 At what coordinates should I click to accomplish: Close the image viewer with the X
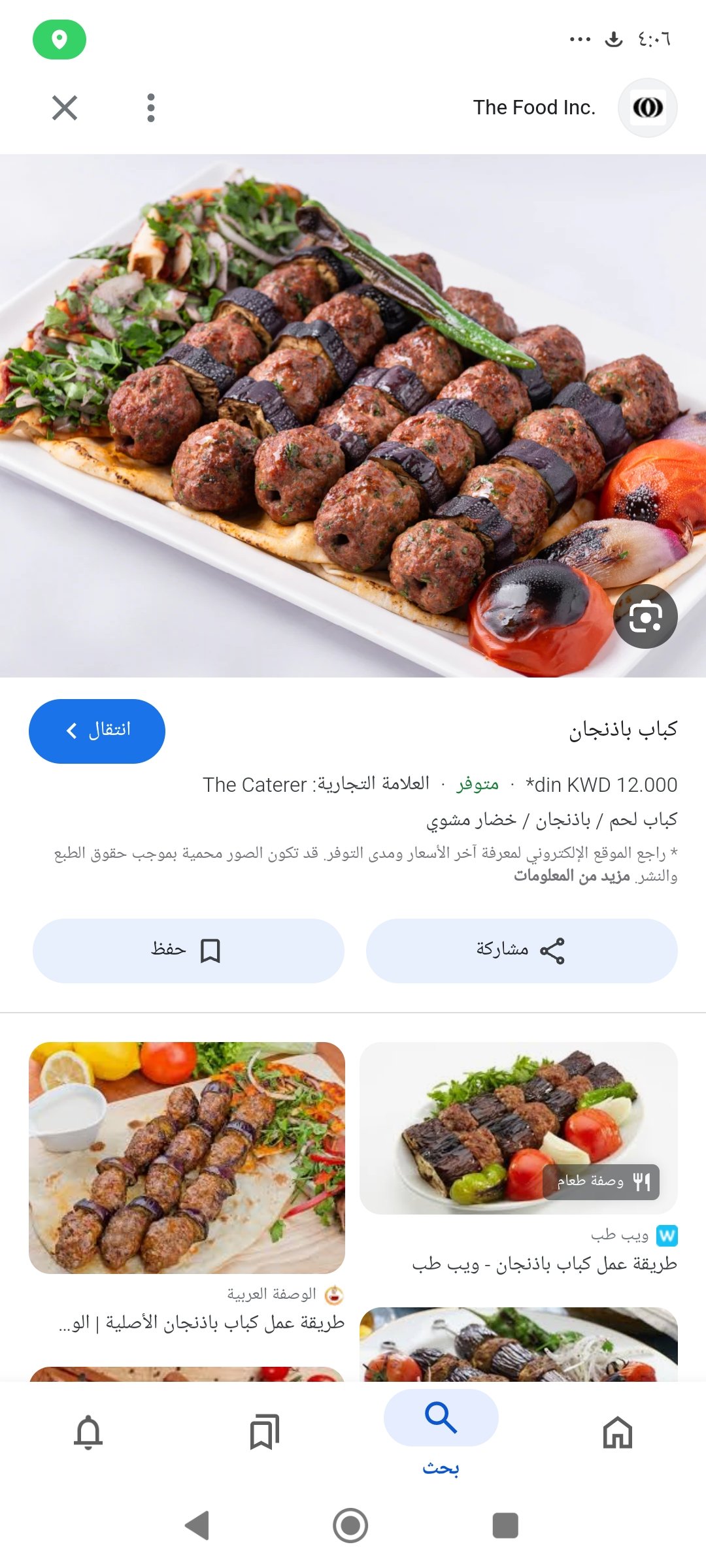click(65, 108)
